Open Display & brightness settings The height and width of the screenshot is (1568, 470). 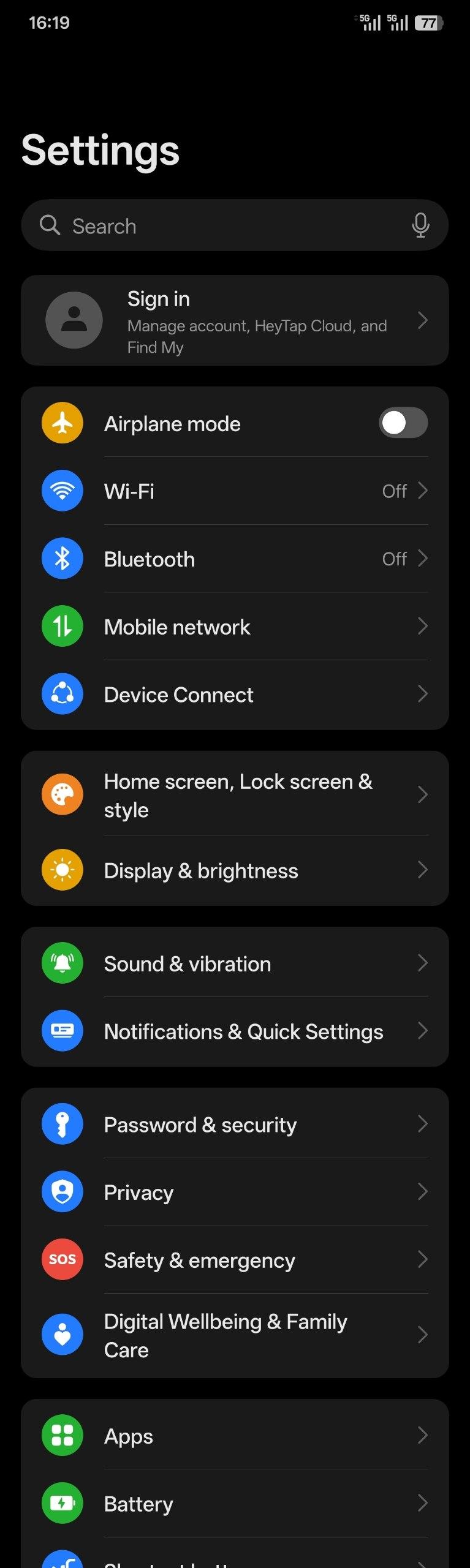pos(235,870)
